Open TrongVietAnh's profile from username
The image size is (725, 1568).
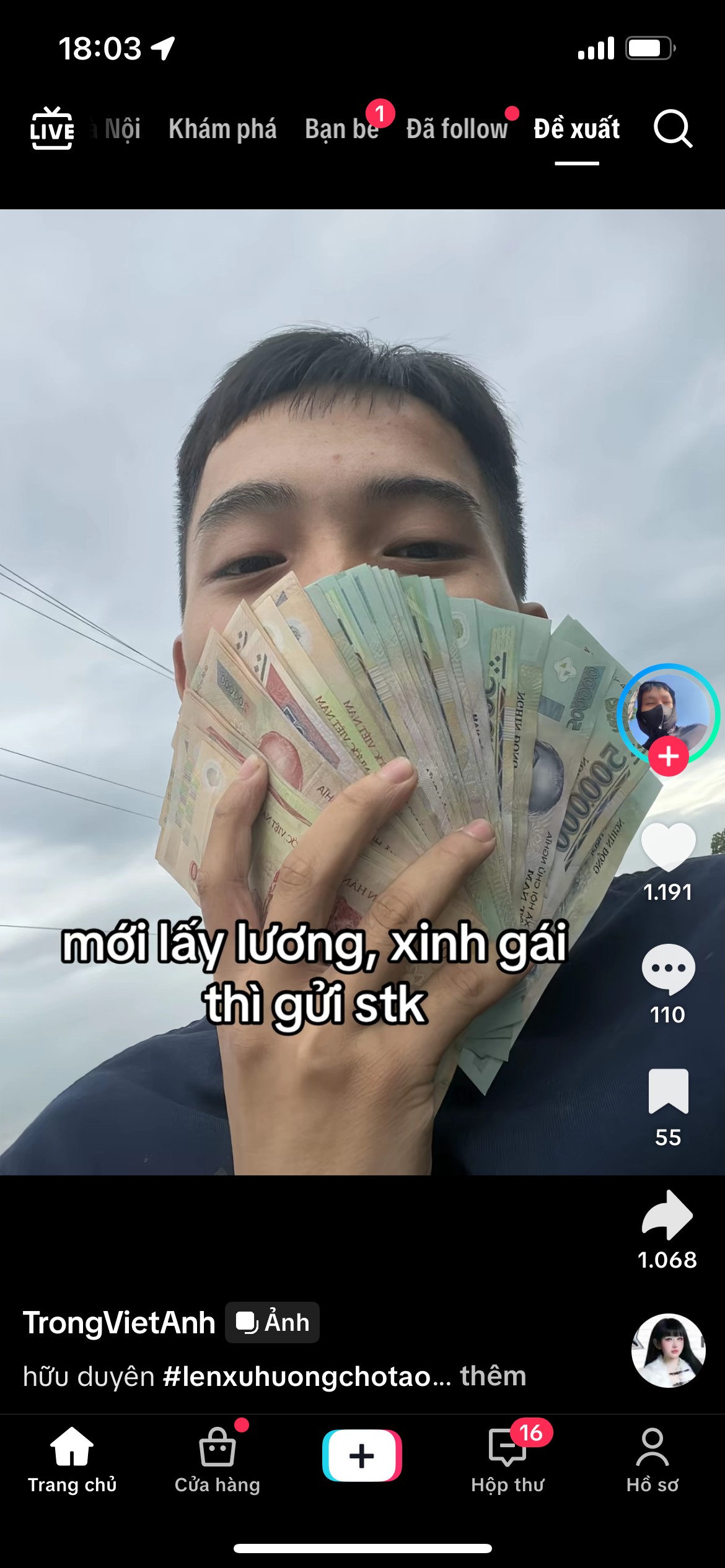coord(119,1322)
